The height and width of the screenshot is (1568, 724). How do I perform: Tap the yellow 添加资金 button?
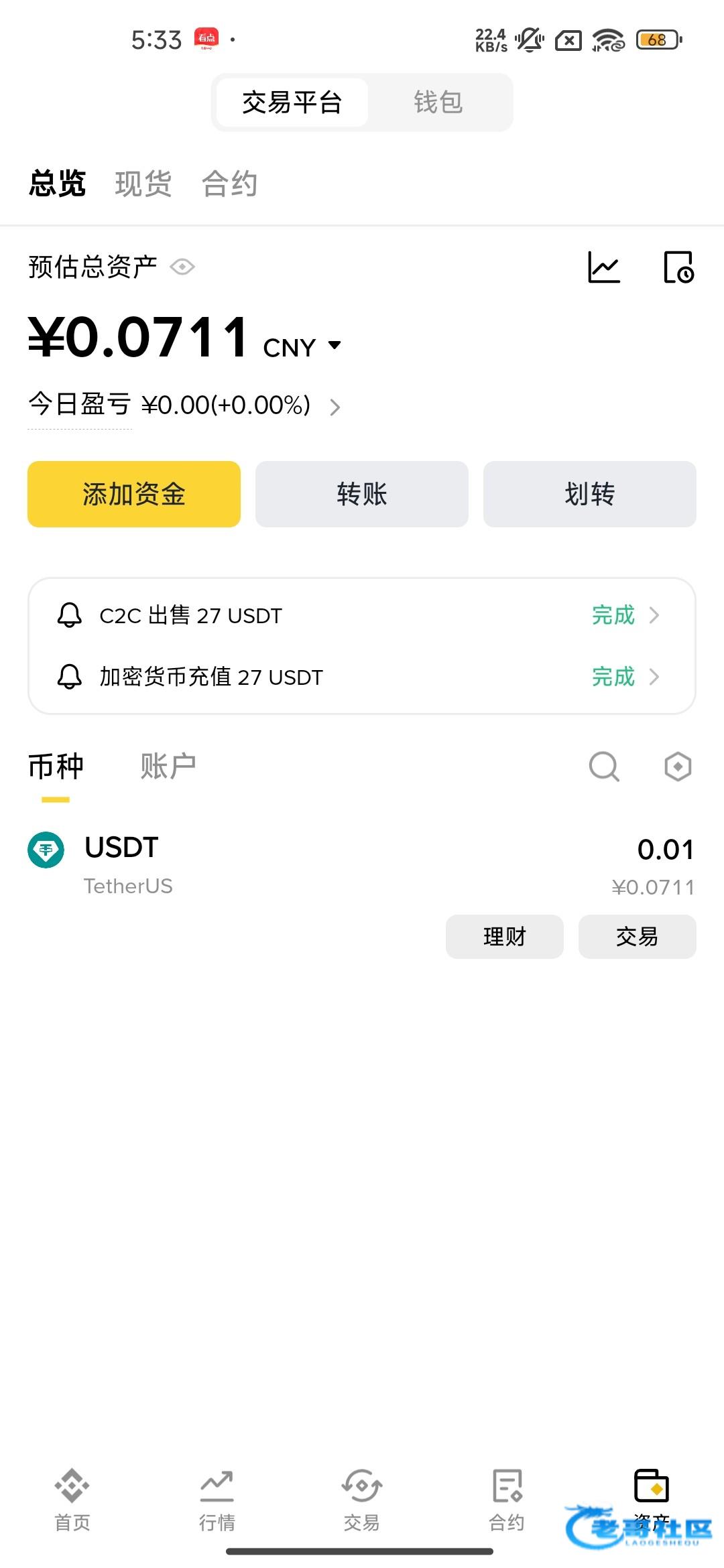[134, 494]
